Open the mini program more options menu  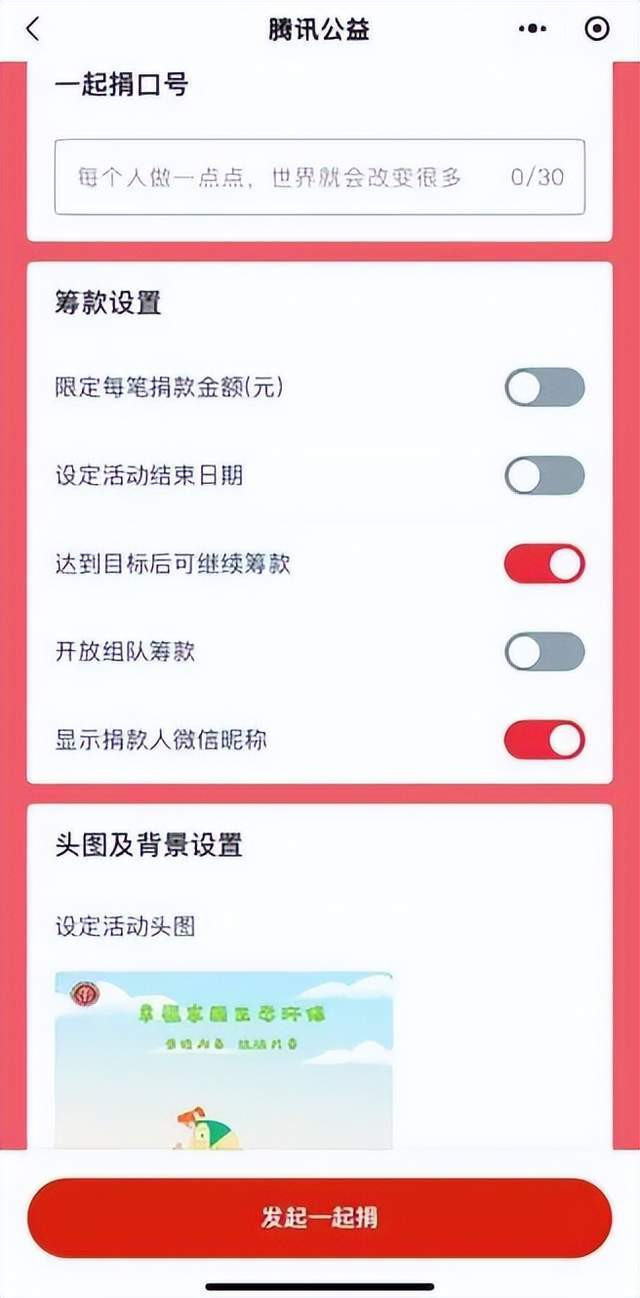(x=532, y=29)
